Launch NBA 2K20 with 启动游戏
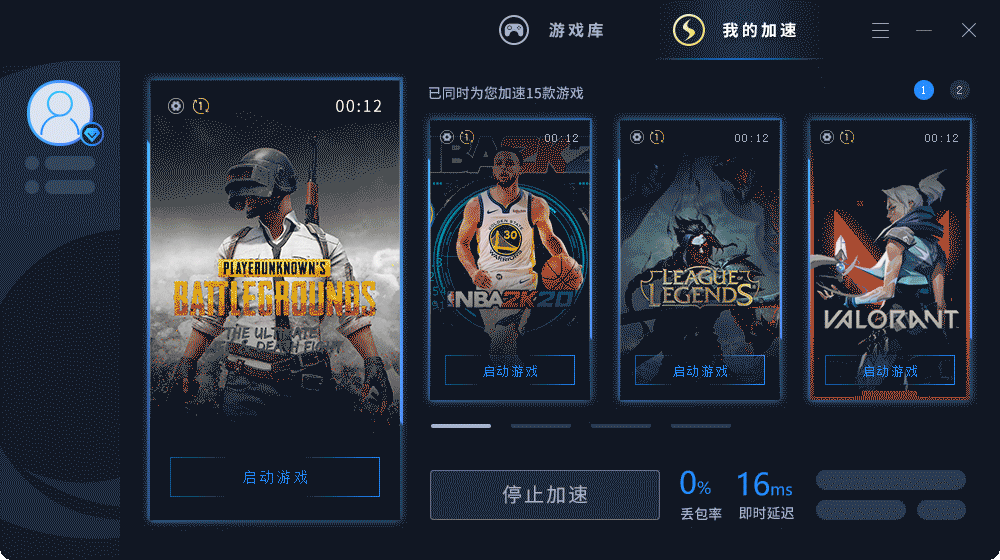 coord(510,370)
